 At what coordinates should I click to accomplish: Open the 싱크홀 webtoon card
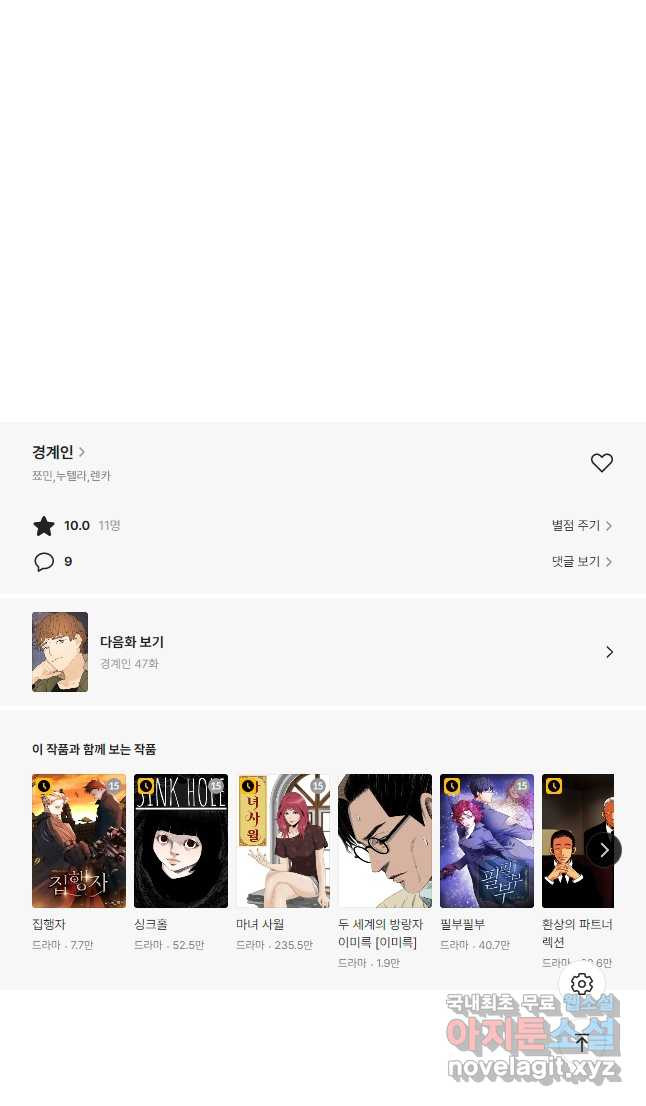pyautogui.click(x=181, y=841)
